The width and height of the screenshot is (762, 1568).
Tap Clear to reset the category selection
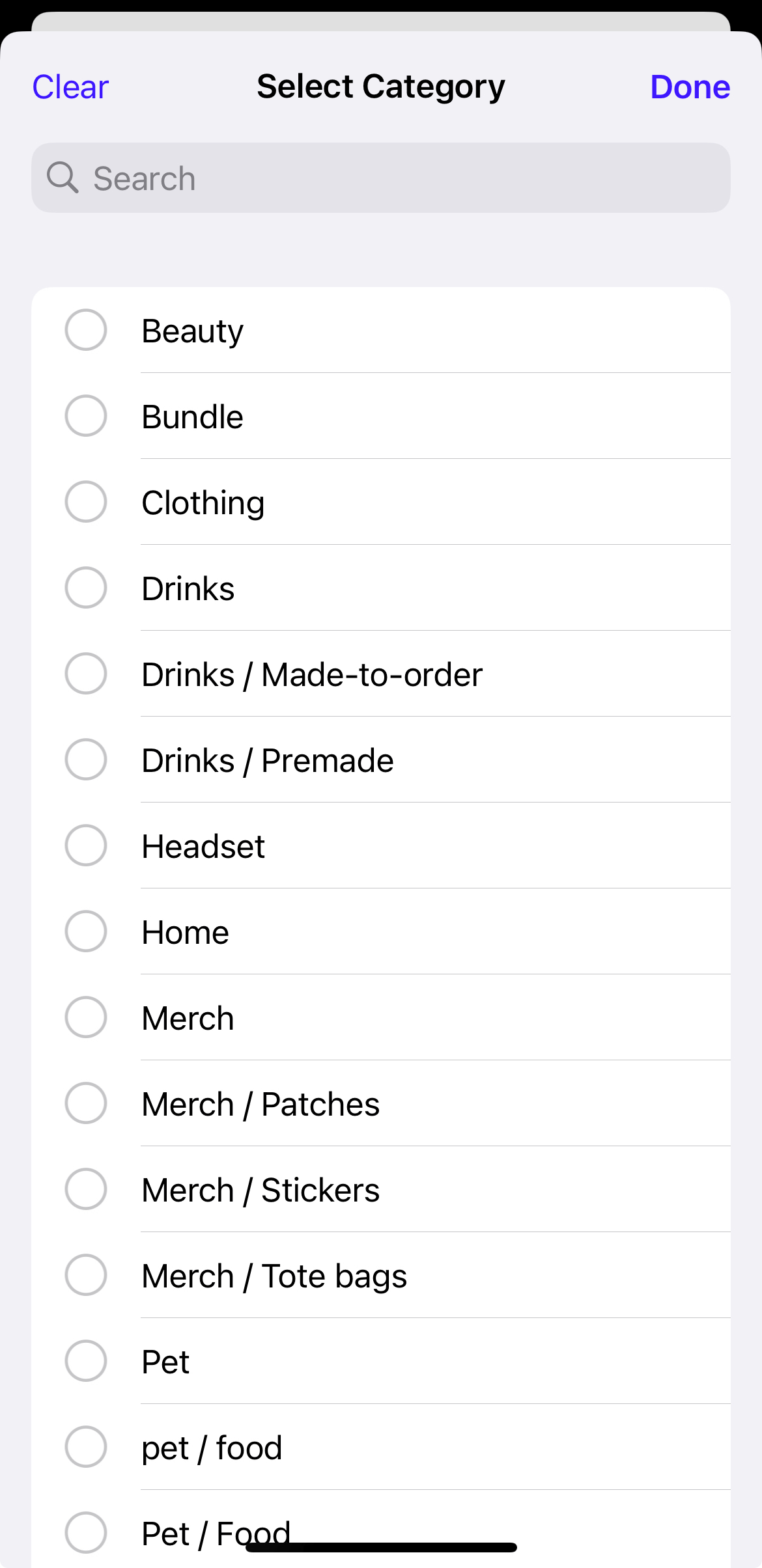coord(70,87)
